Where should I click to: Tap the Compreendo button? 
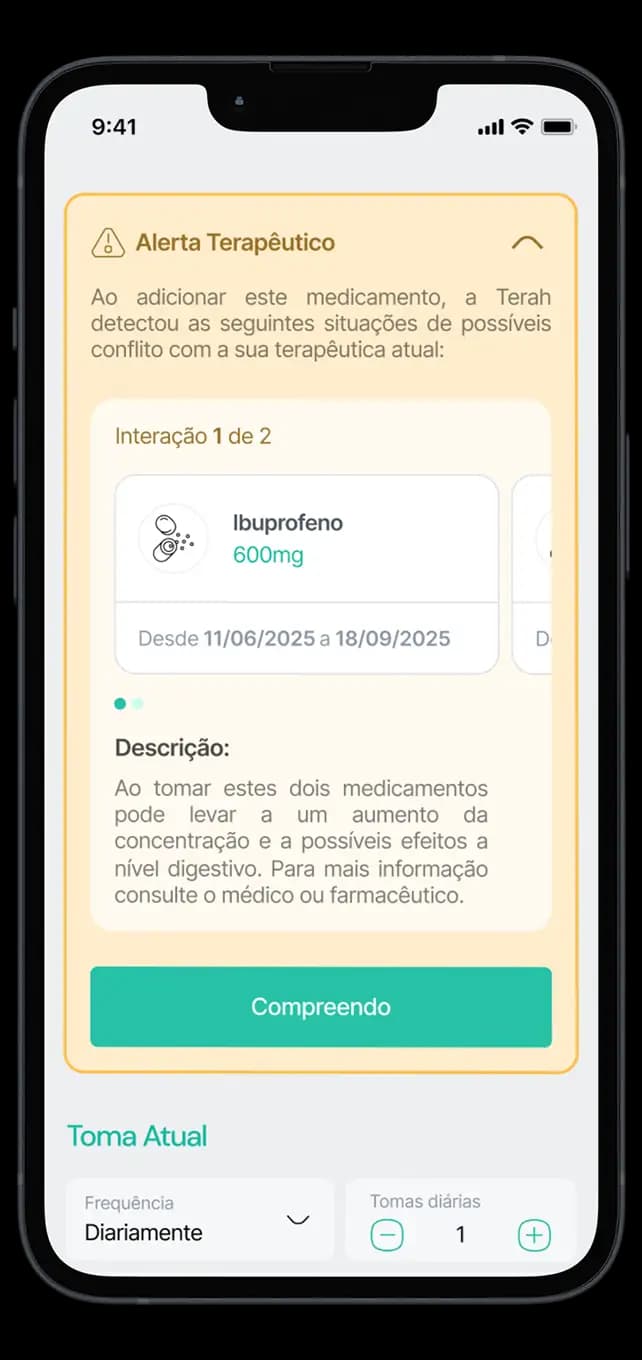coord(320,1006)
